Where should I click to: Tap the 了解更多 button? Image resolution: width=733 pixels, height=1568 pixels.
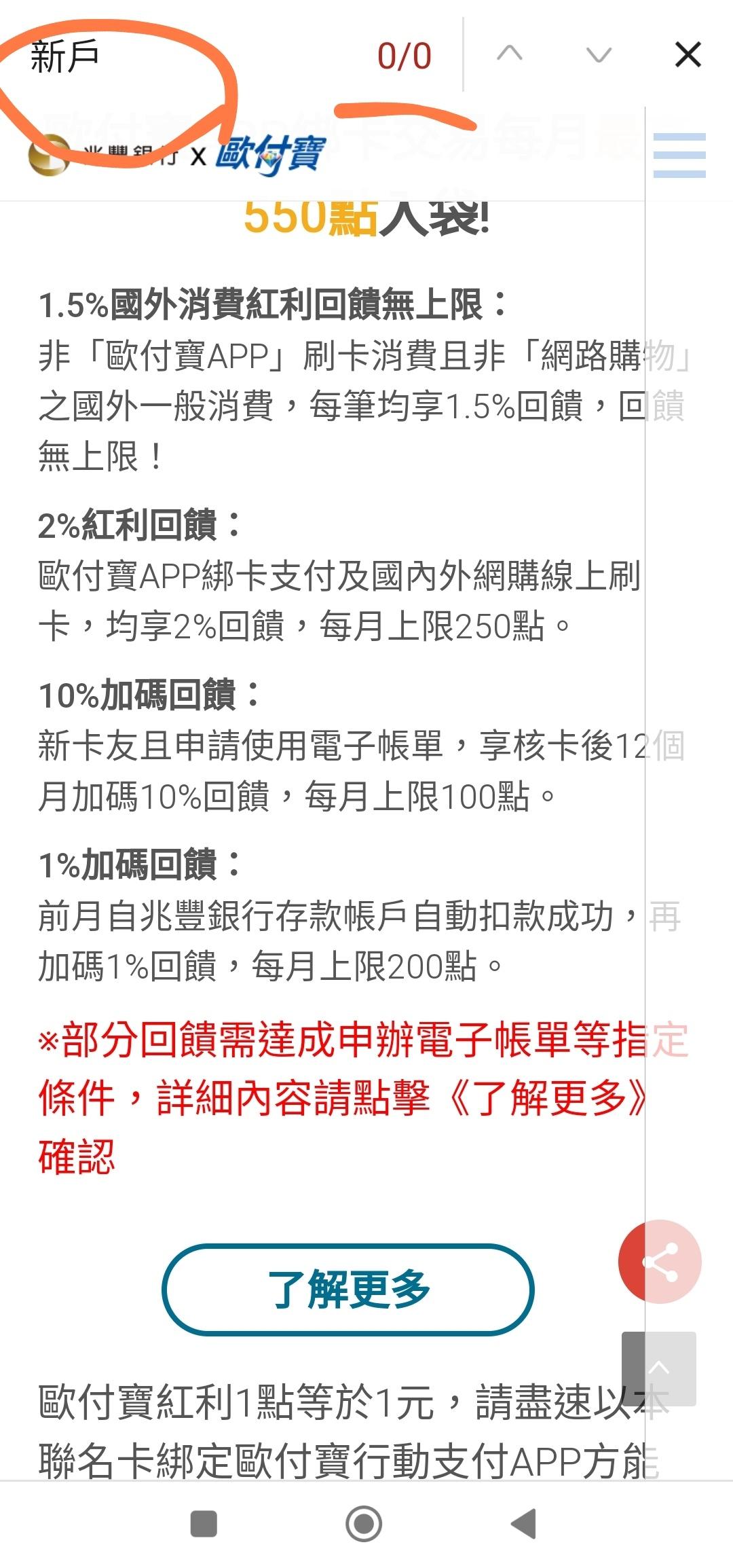[x=348, y=1290]
